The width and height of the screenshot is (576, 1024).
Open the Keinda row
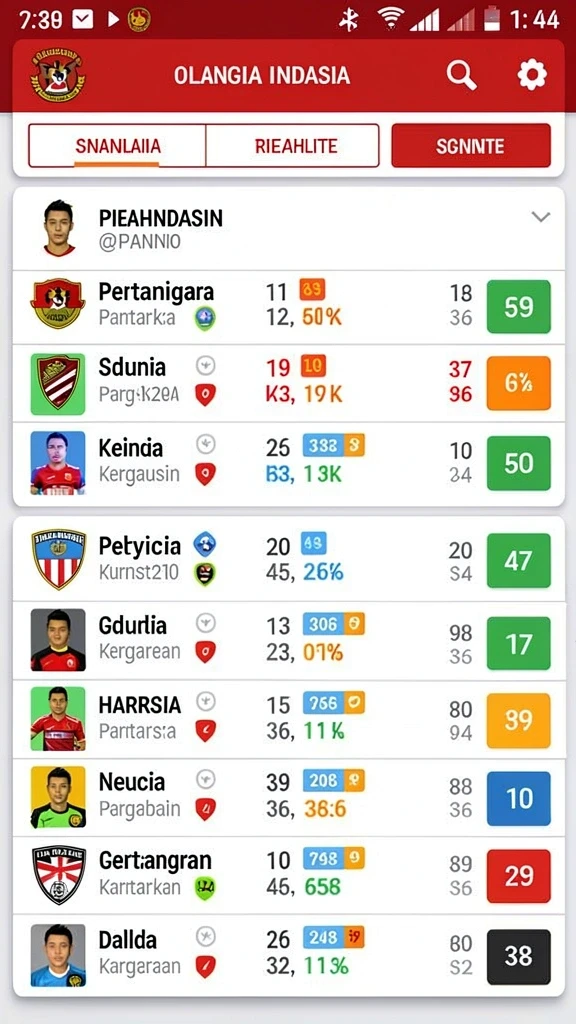click(289, 463)
